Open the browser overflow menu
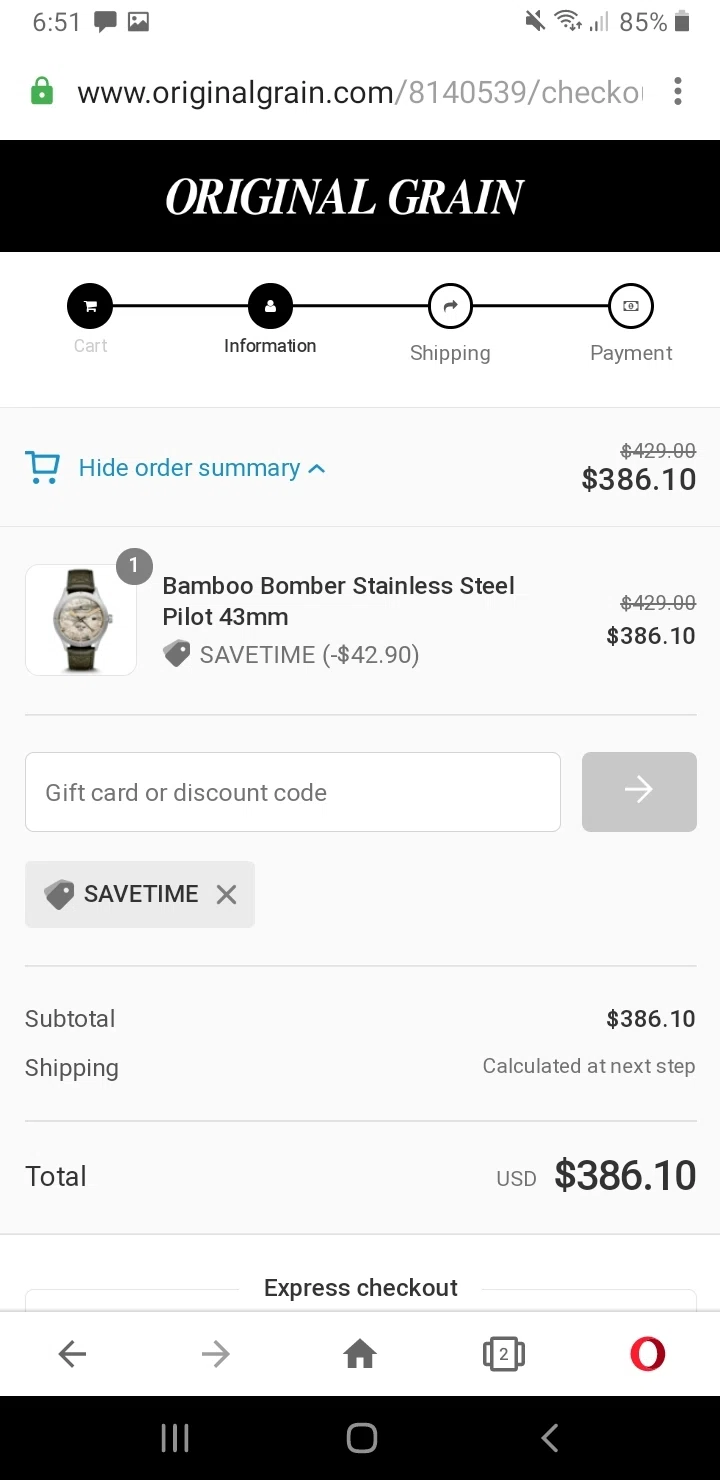Screen dimensions: 720x1480 pyautogui.click(x=678, y=92)
